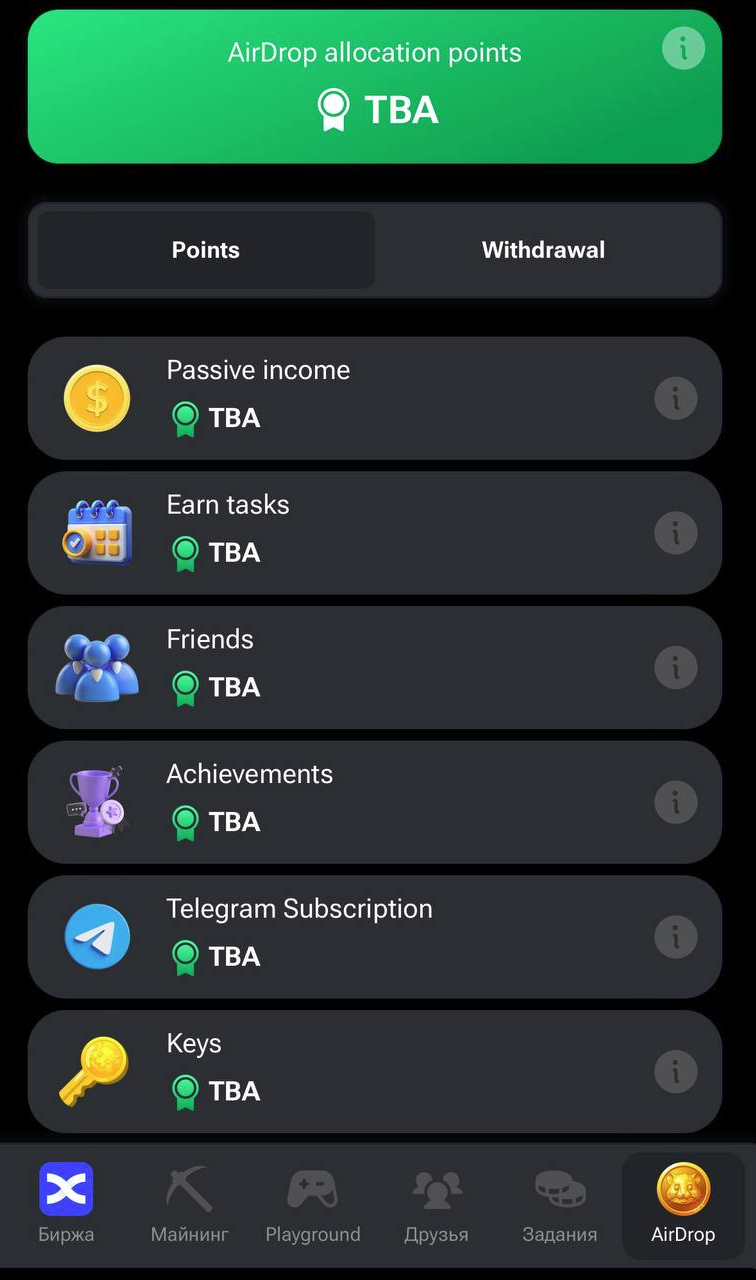This screenshot has height=1280, width=756.
Task: Switch to Playground in bottom navigation
Action: (313, 1204)
